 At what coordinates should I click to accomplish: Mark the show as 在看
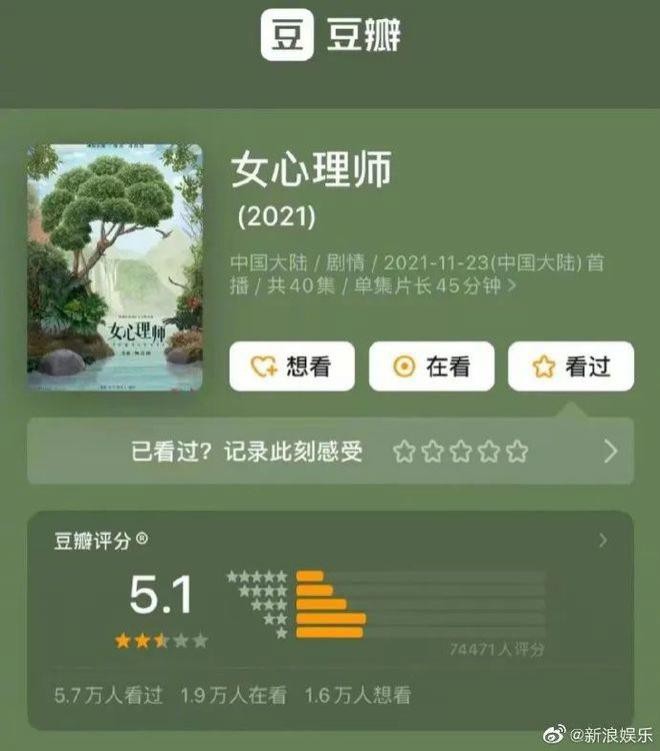(431, 366)
